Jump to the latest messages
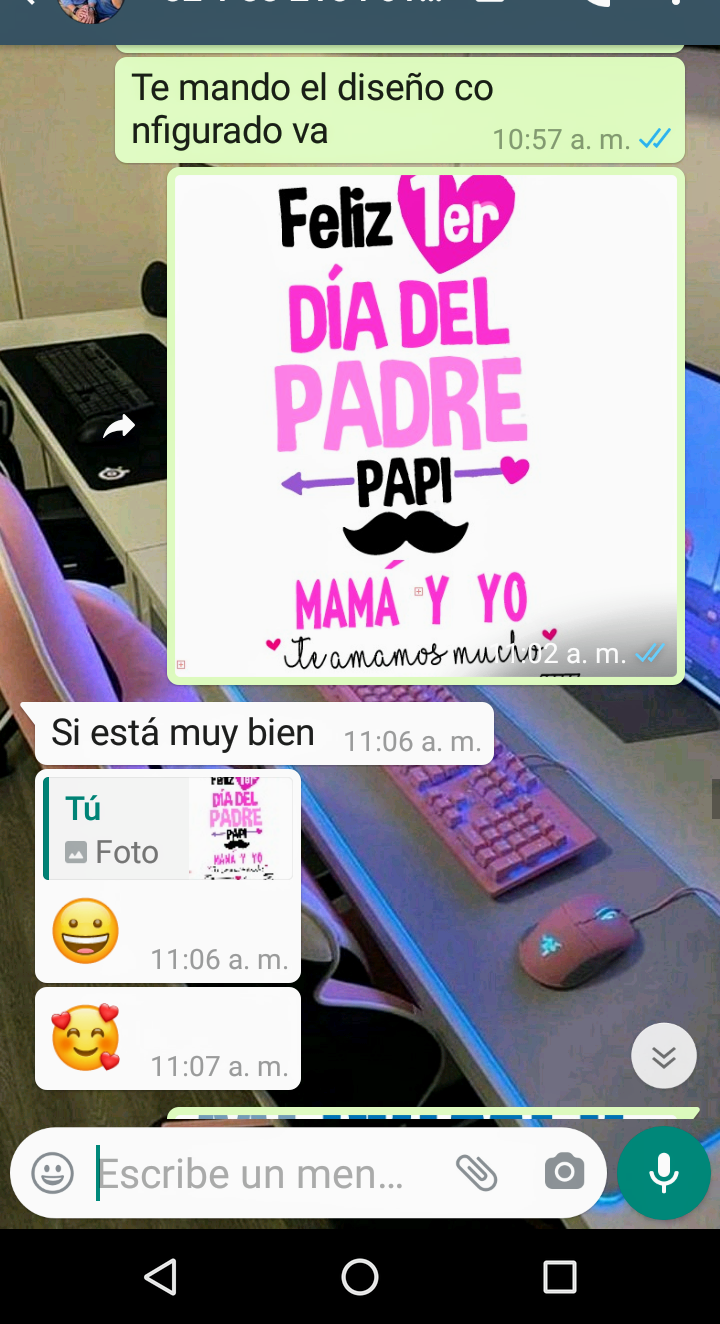 (x=664, y=1056)
